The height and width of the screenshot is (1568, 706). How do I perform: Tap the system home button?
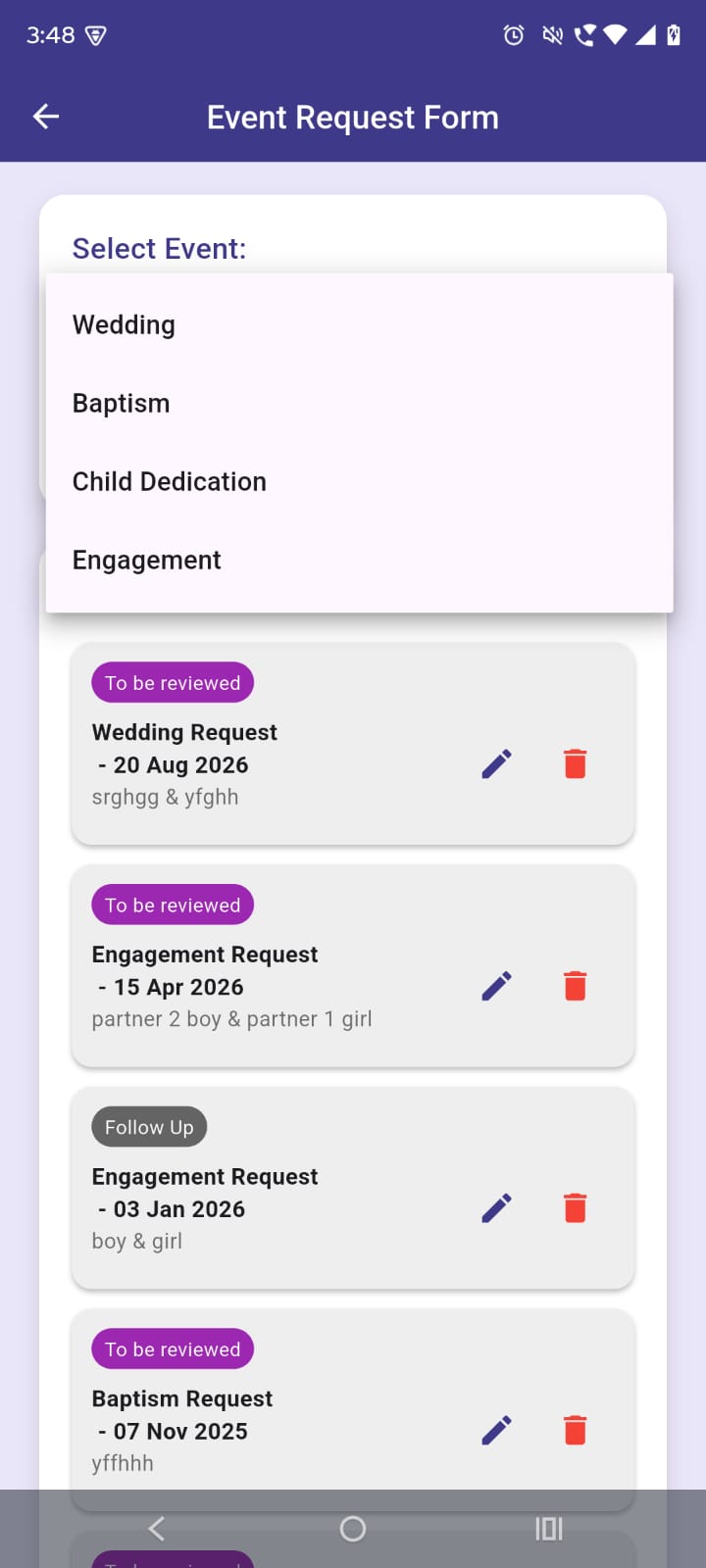point(353,1529)
